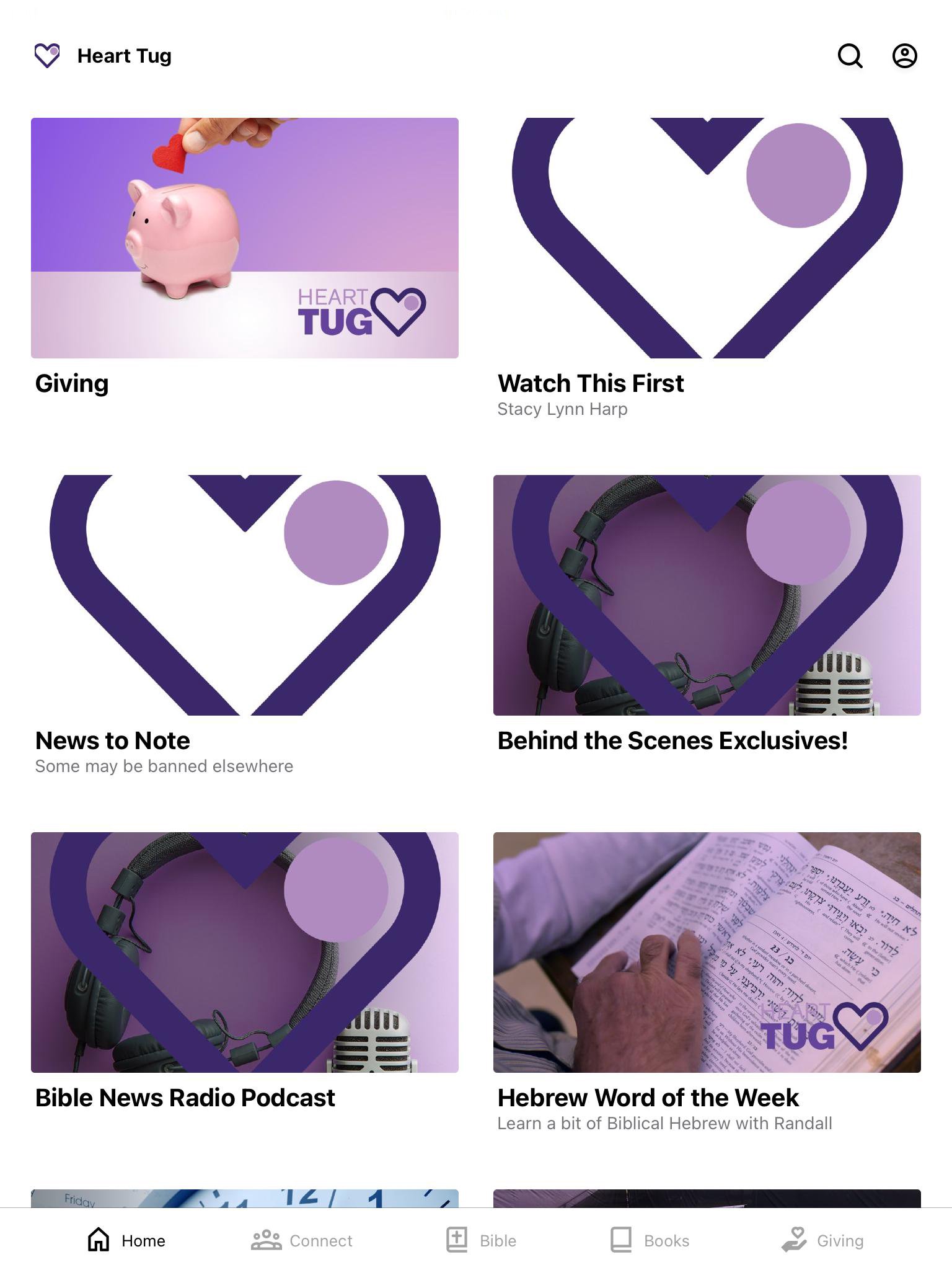This screenshot has width=952, height=1270.
Task: Open Hebrew Word of the Week card
Action: tap(707, 952)
